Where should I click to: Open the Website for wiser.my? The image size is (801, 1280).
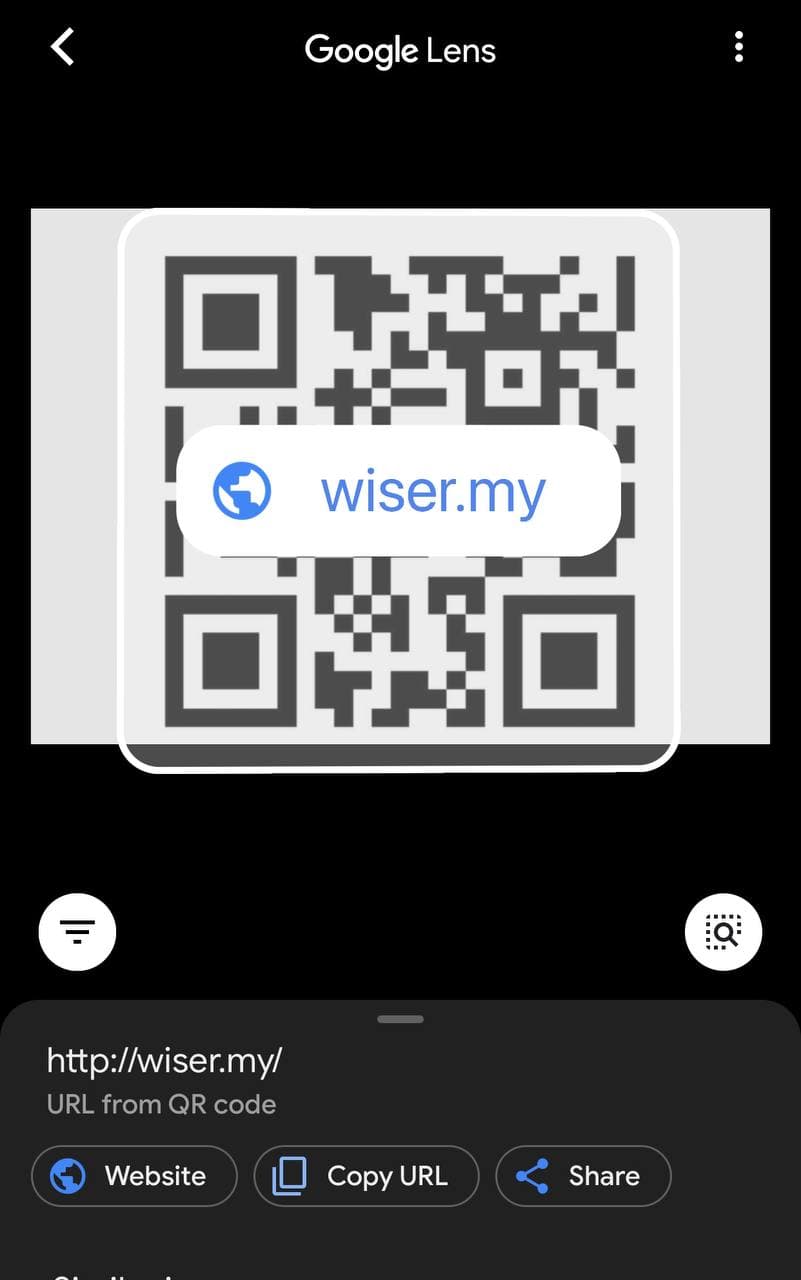[x=135, y=1176]
